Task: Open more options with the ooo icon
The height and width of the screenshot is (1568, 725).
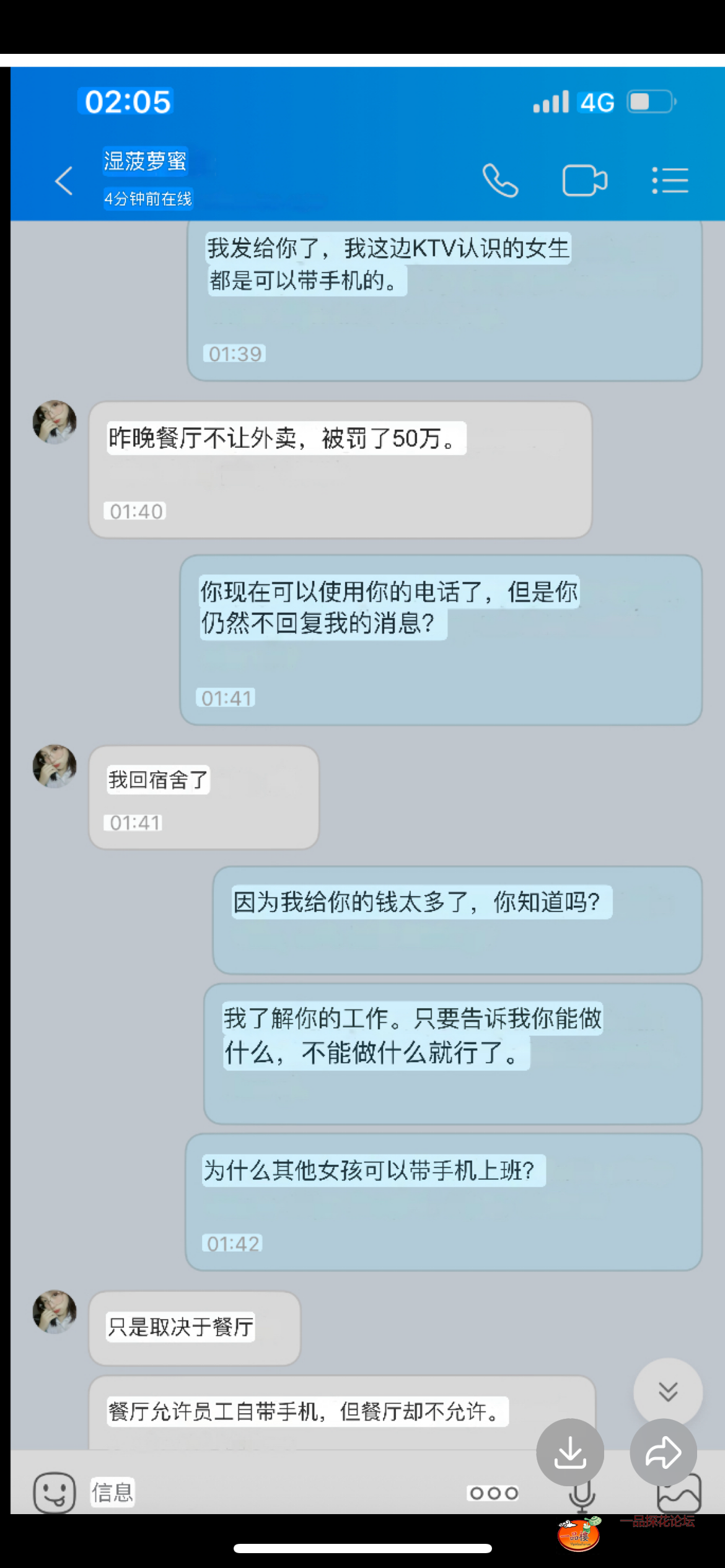Action: pyautogui.click(x=494, y=1494)
